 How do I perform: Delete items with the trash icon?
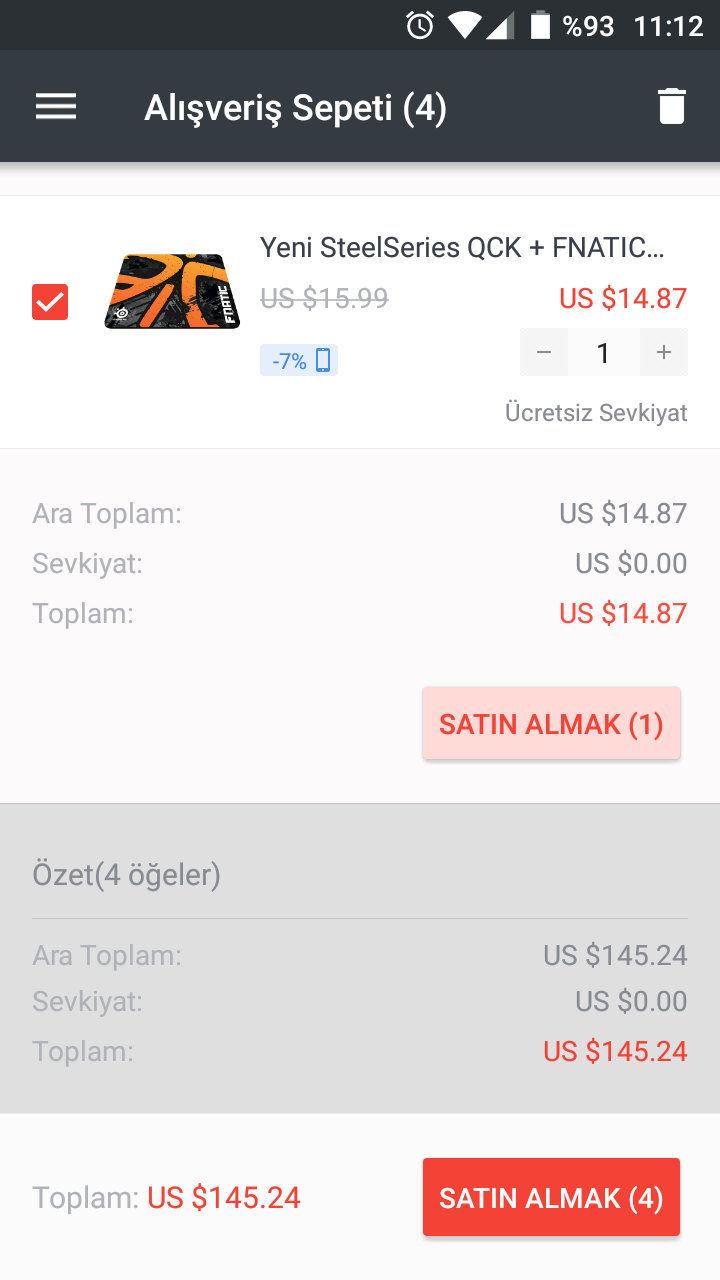click(672, 107)
